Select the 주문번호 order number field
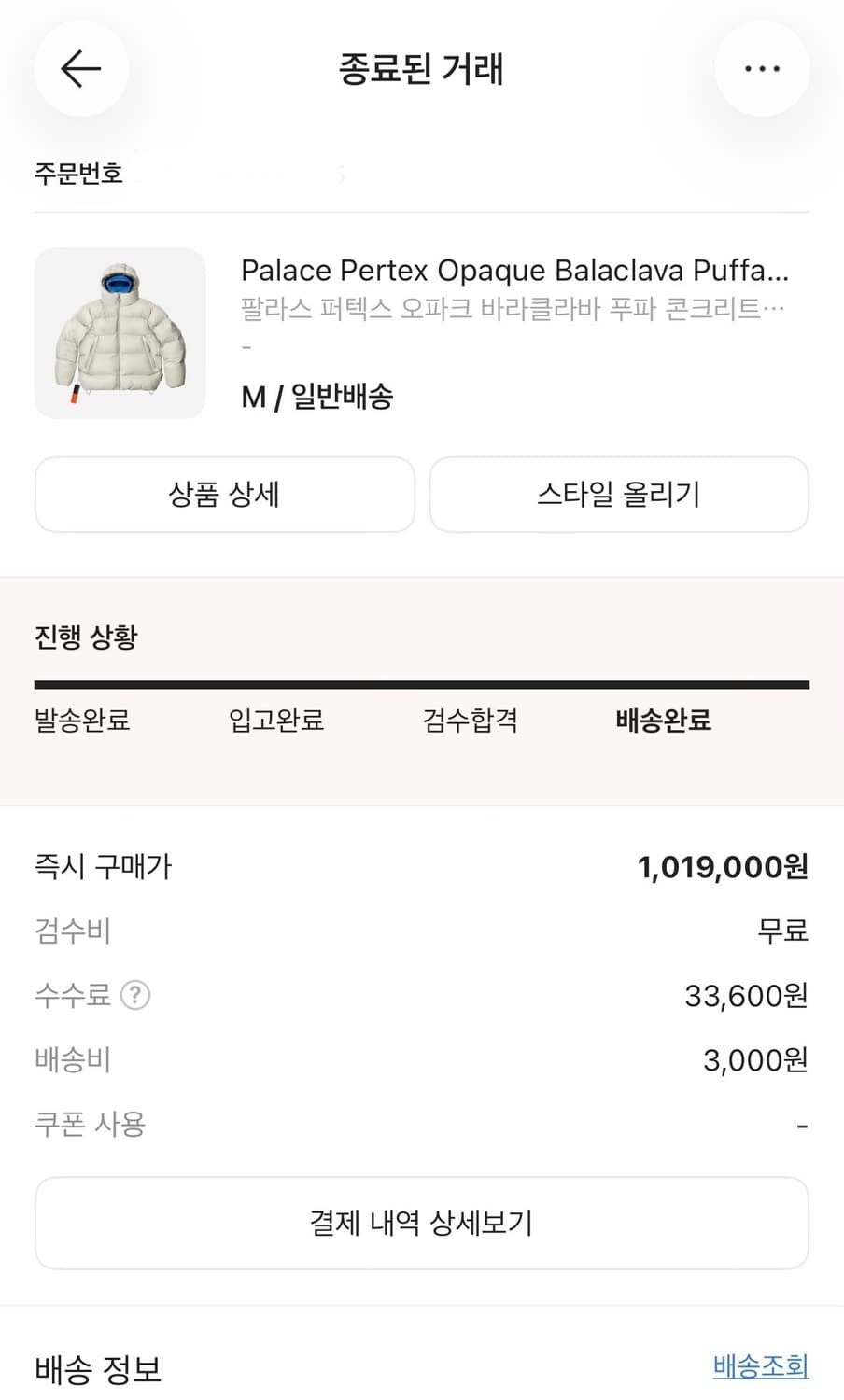This screenshot has width=844, height=1400. click(79, 173)
